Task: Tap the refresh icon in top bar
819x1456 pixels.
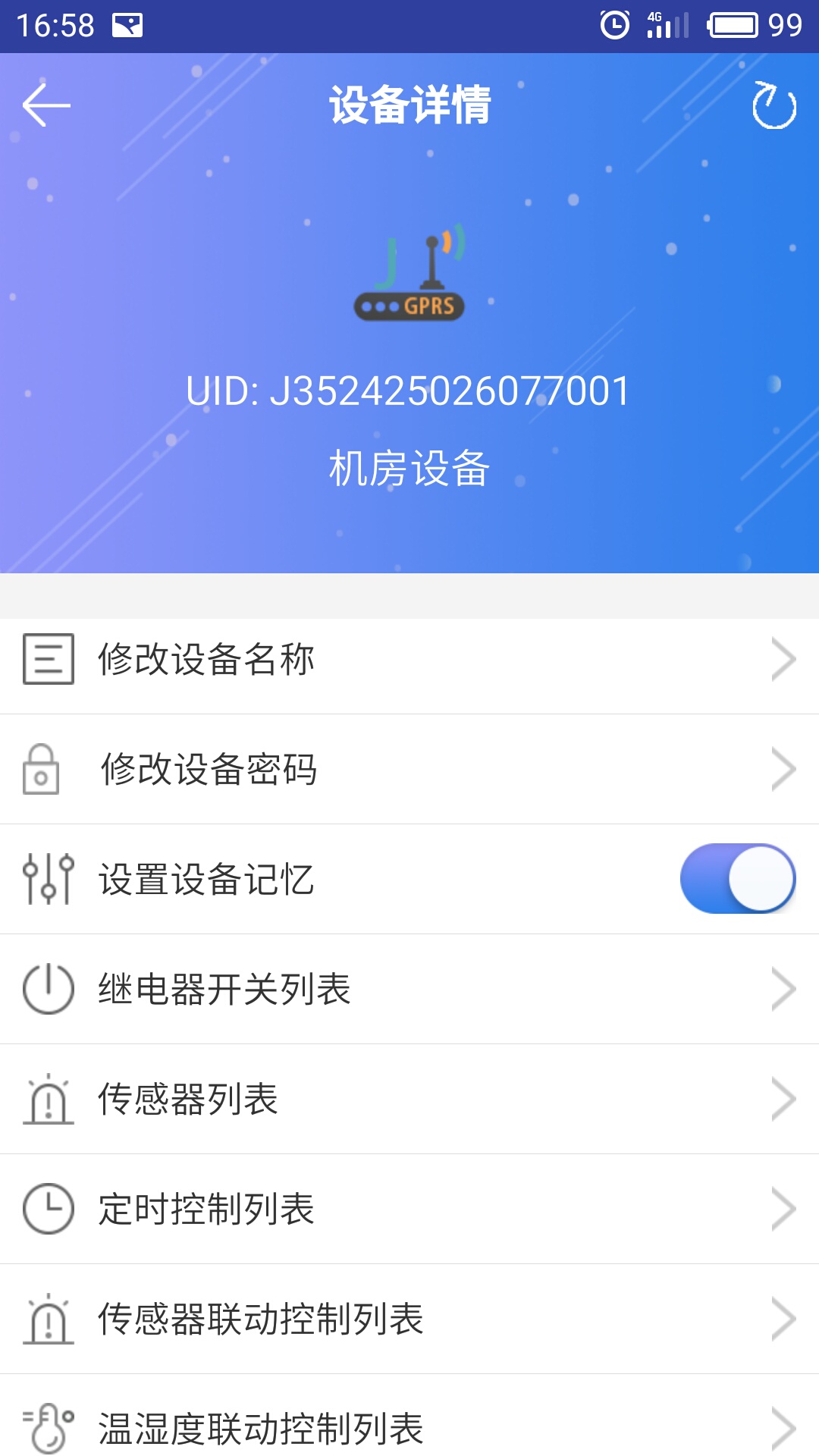Action: pos(775,106)
